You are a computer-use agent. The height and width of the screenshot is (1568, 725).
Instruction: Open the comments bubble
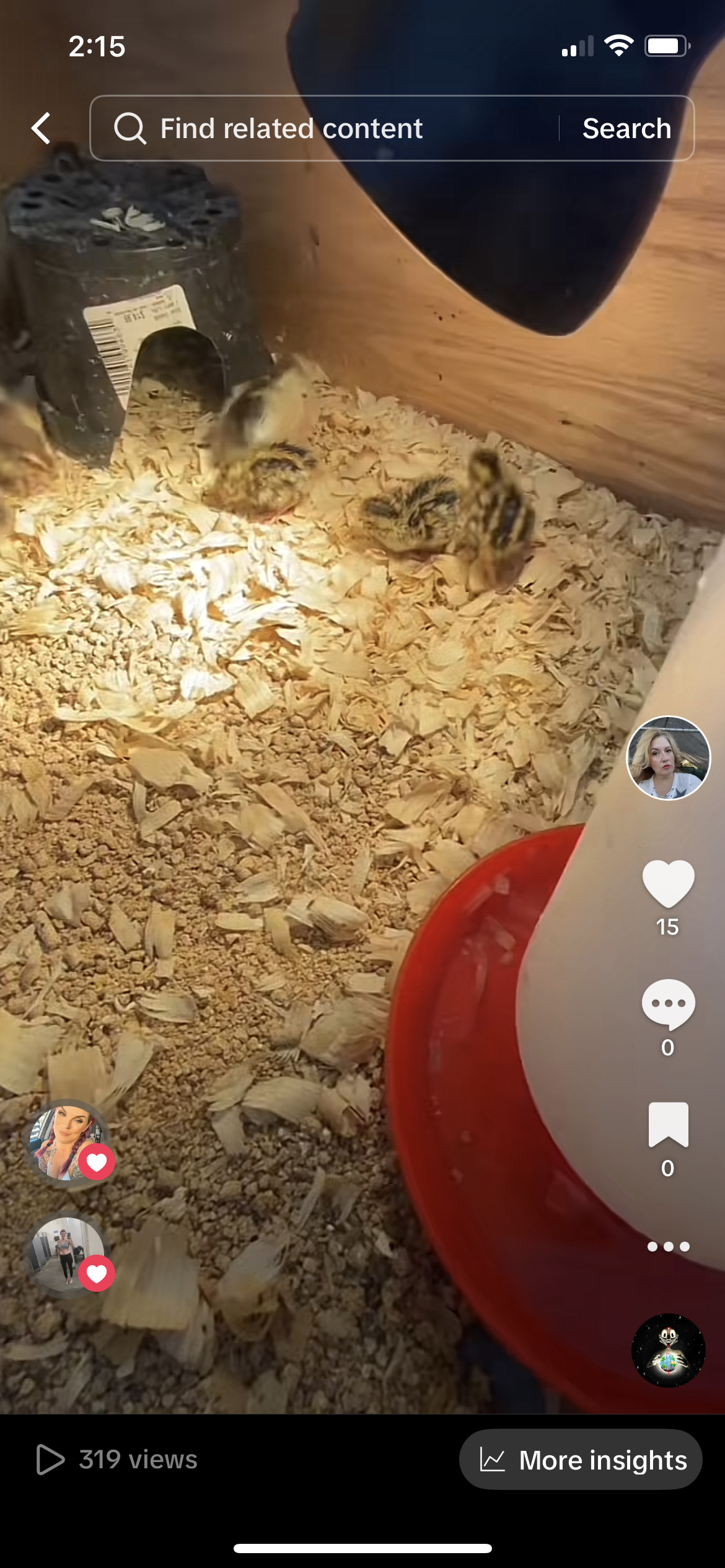tap(668, 1003)
